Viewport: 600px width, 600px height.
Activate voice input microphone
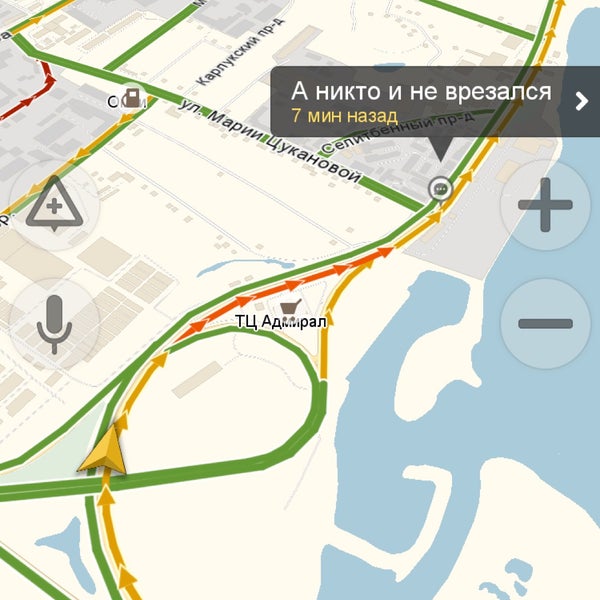point(53,323)
